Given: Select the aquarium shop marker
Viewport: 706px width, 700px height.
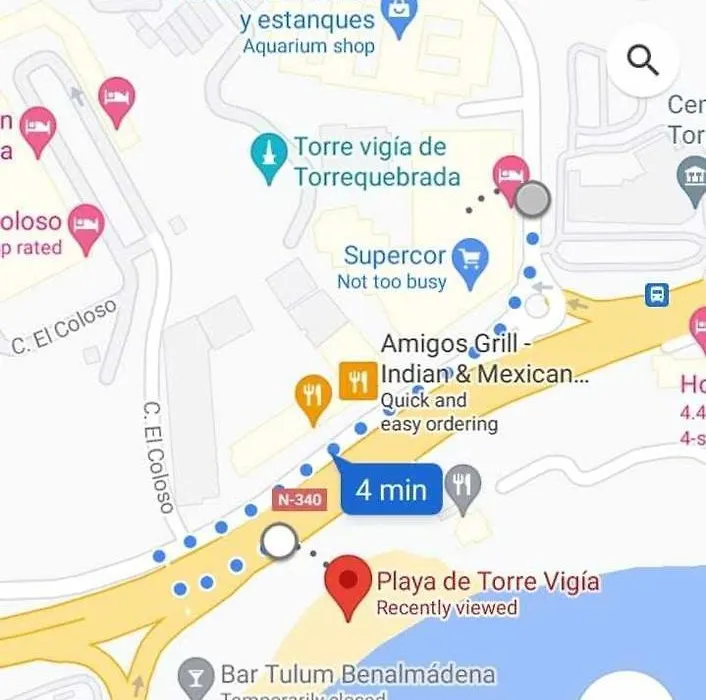Looking at the screenshot, I should [x=400, y=18].
